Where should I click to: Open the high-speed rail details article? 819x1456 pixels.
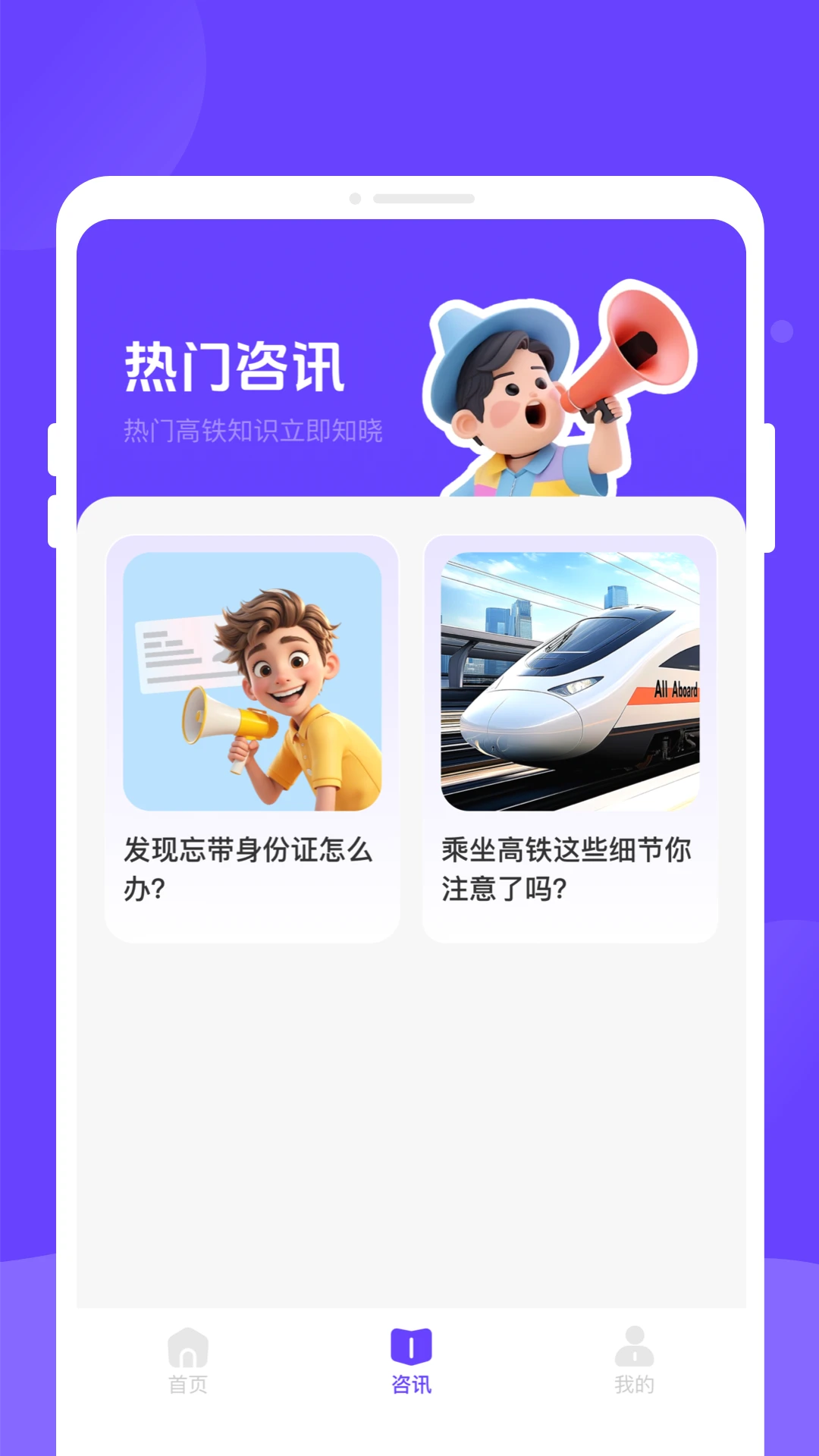tap(570, 739)
